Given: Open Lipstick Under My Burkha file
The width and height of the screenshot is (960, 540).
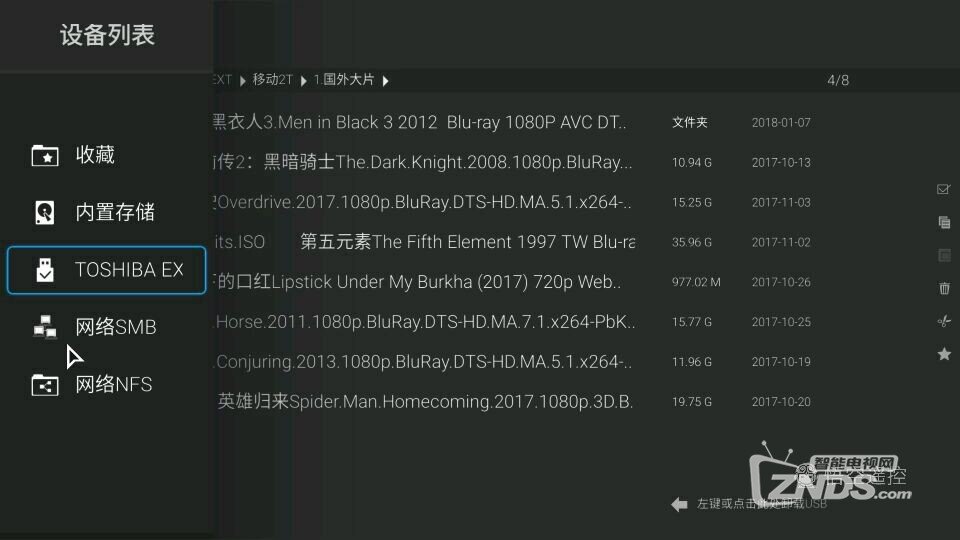Looking at the screenshot, I should tap(420, 282).
